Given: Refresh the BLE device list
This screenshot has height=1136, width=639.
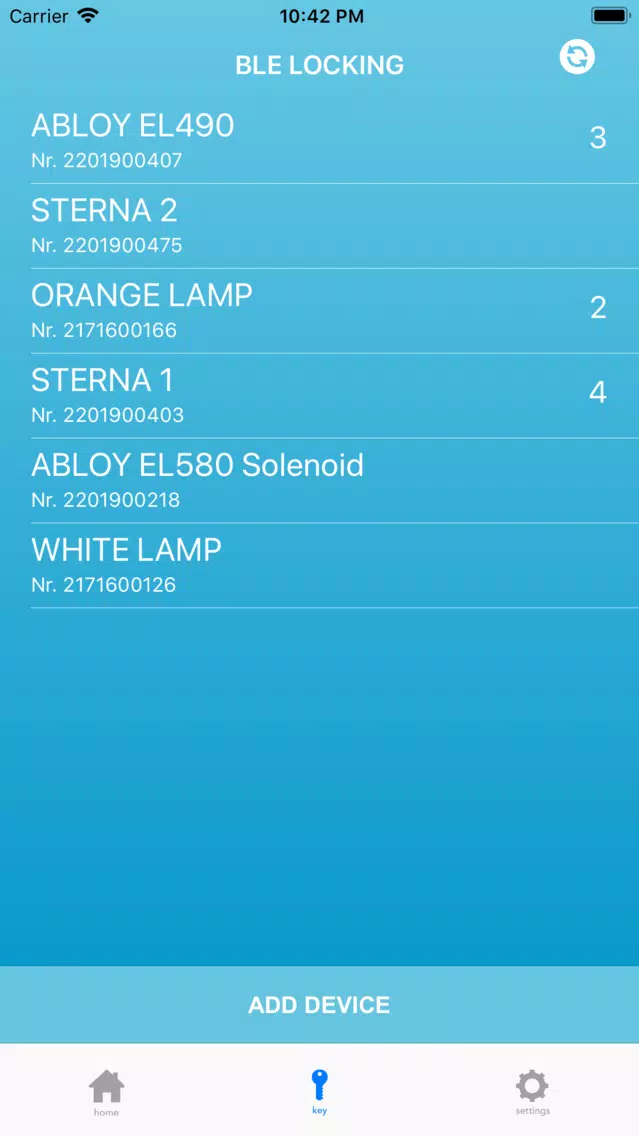Looking at the screenshot, I should 577,57.
